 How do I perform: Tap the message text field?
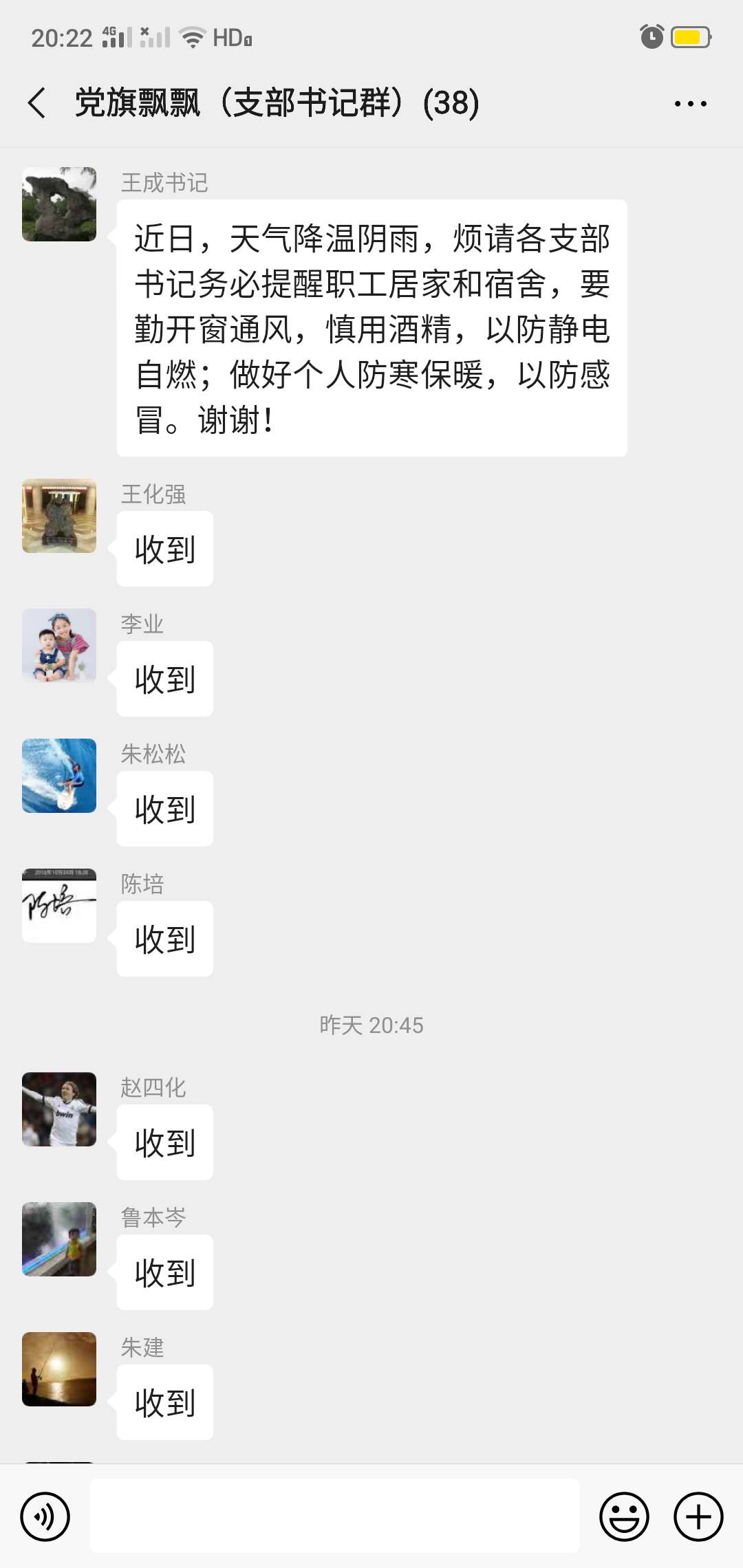pyautogui.click(x=334, y=1516)
